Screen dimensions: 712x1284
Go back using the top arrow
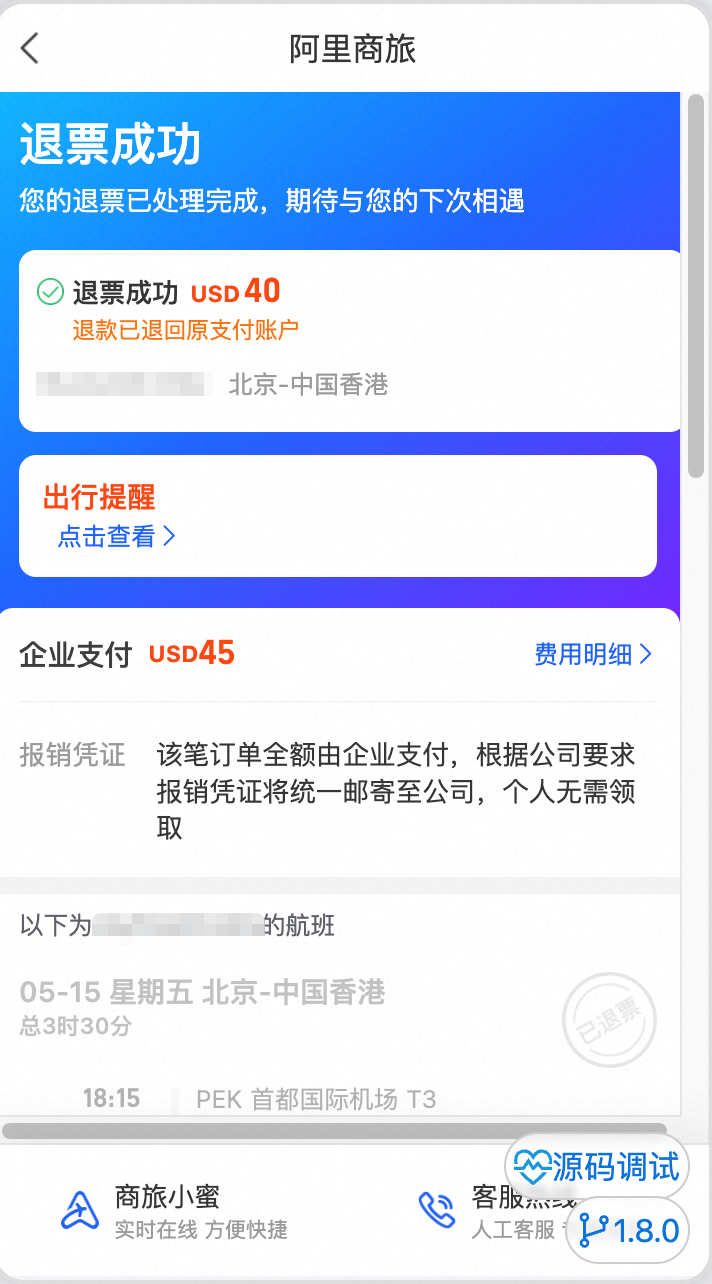pos(31,48)
